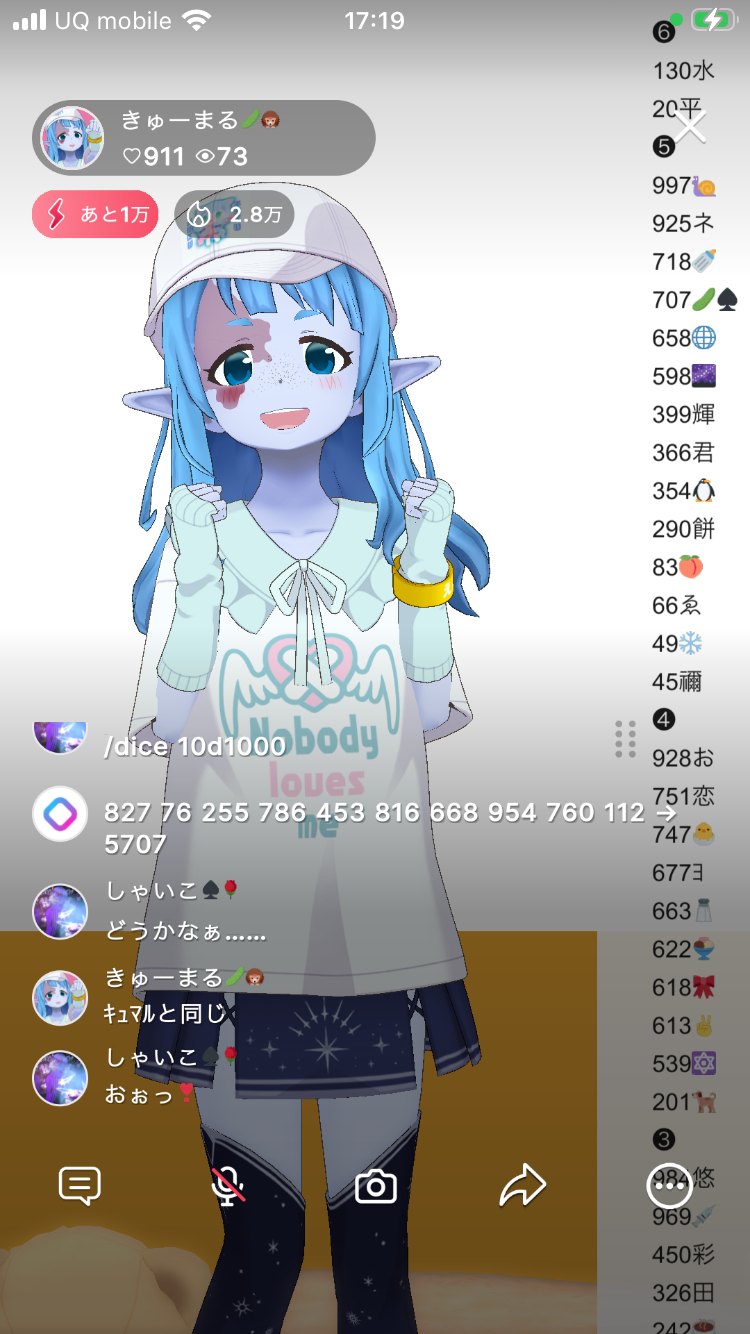Viewport: 750px width, 1334px height.
Task: Share this live stream
Action: (x=522, y=1186)
